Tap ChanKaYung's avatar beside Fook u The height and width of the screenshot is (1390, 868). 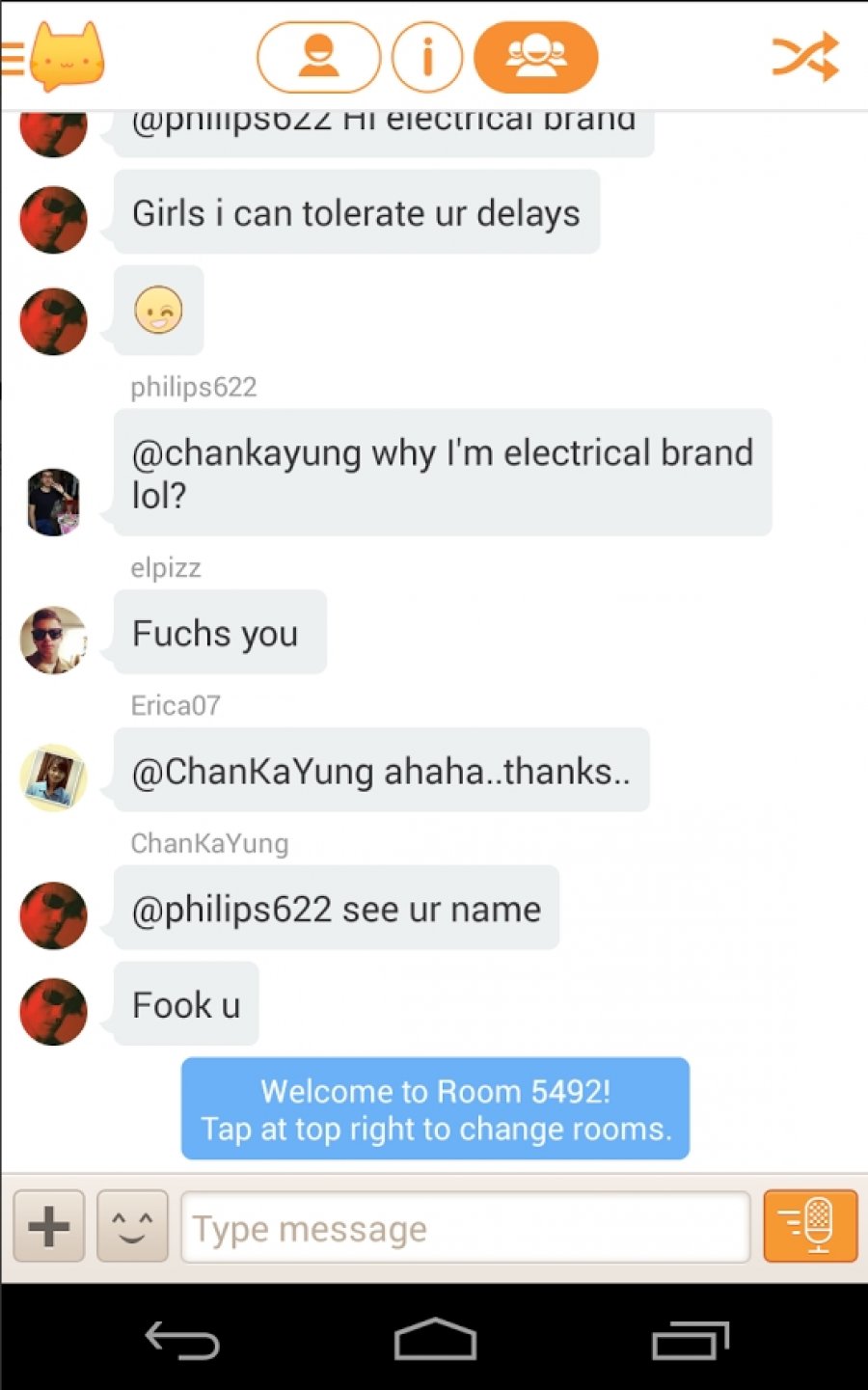(54, 1011)
